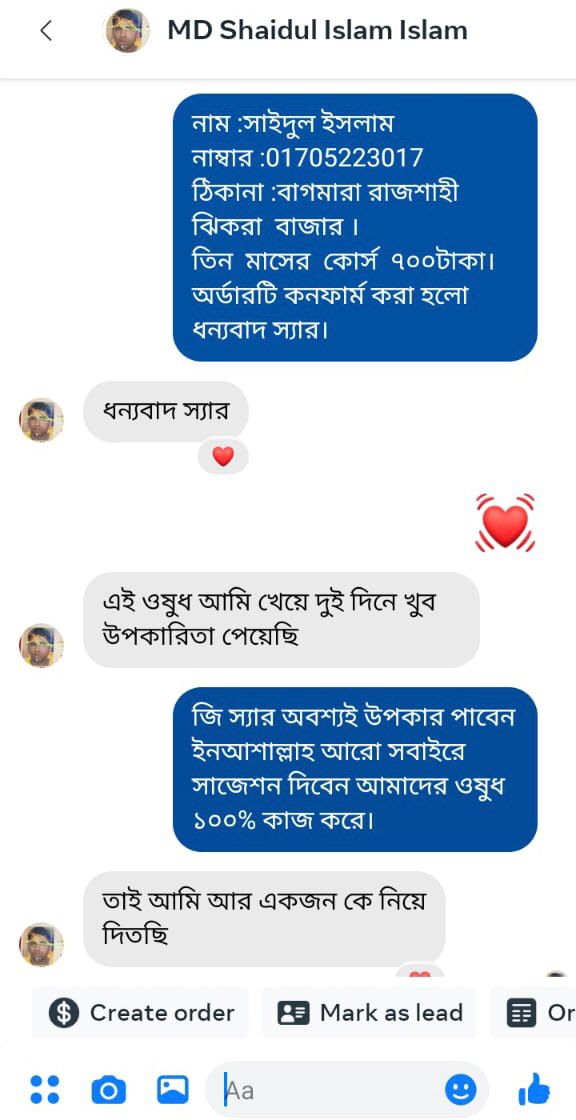
Task: Go back using the header arrow
Action: (46, 31)
